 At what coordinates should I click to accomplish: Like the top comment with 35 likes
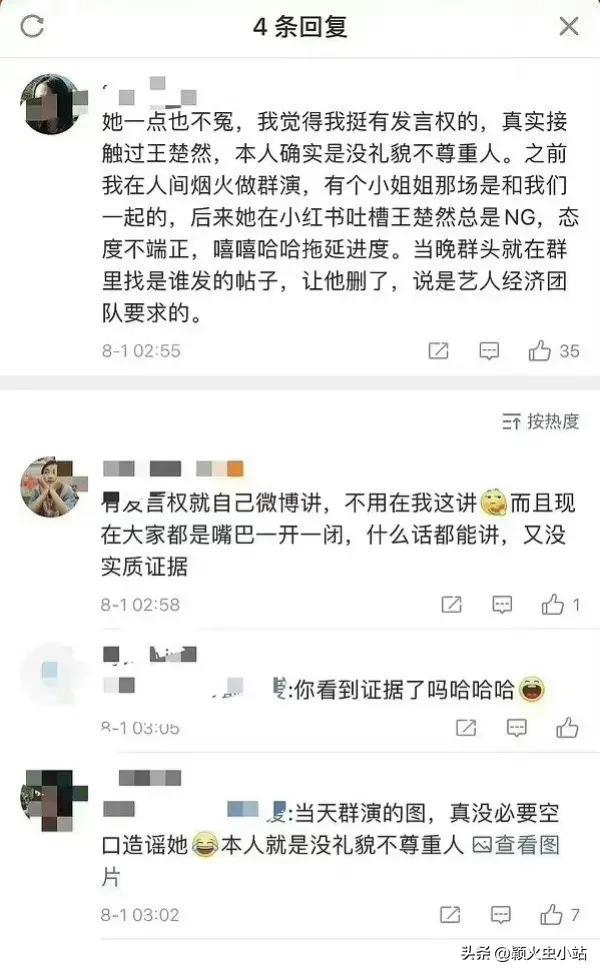(541, 351)
